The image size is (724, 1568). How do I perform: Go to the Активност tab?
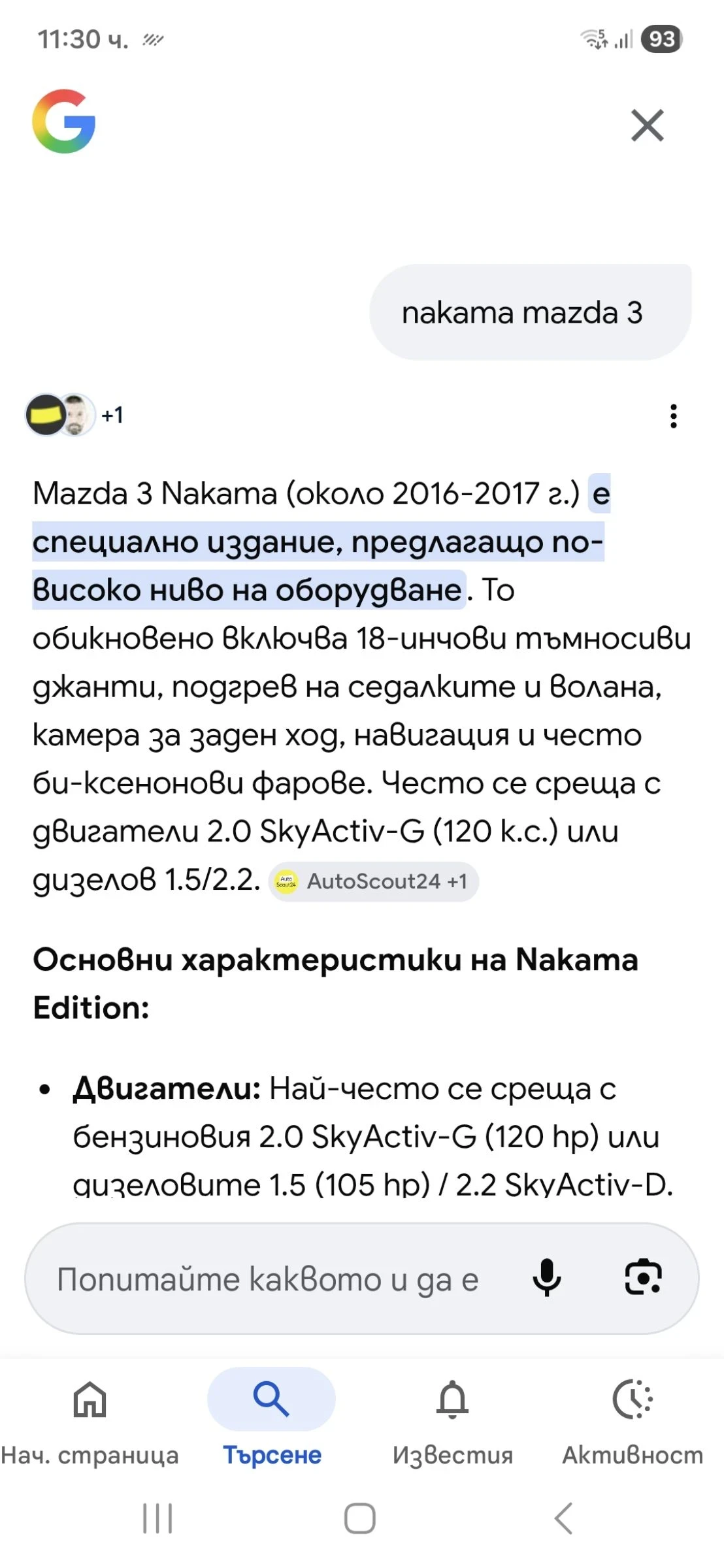[x=633, y=1418]
